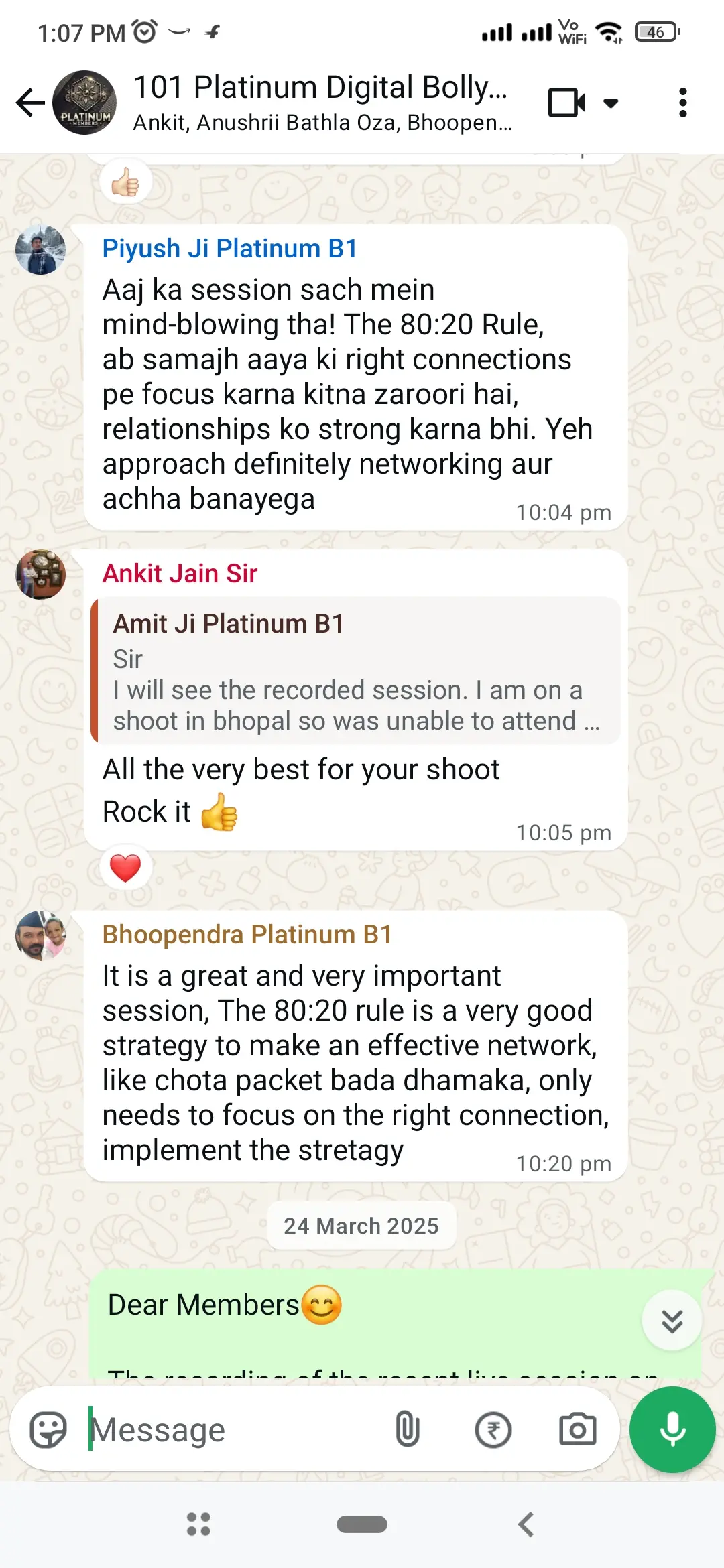
Task: Open the rupee payment option
Action: point(493,1430)
